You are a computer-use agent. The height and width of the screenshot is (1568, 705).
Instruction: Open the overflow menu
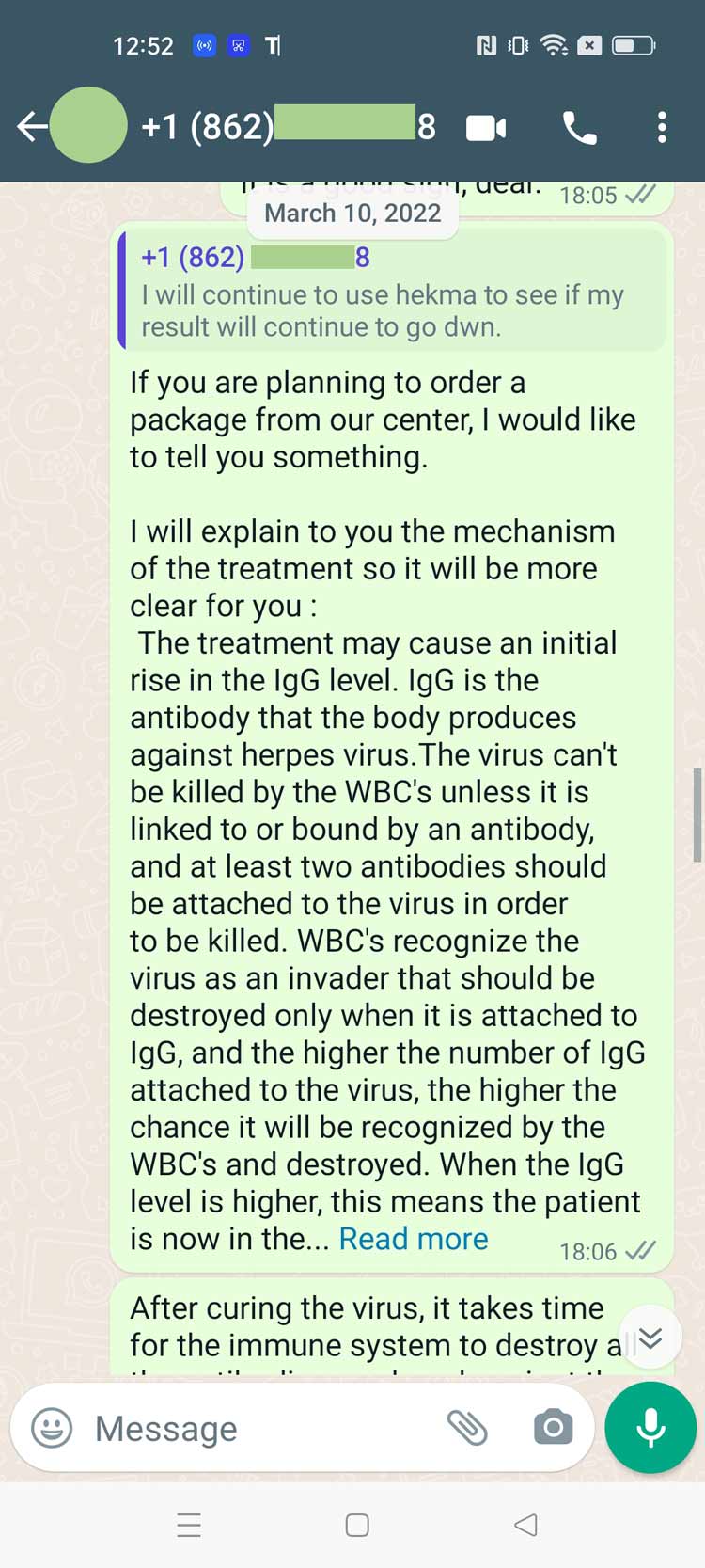pos(662,127)
